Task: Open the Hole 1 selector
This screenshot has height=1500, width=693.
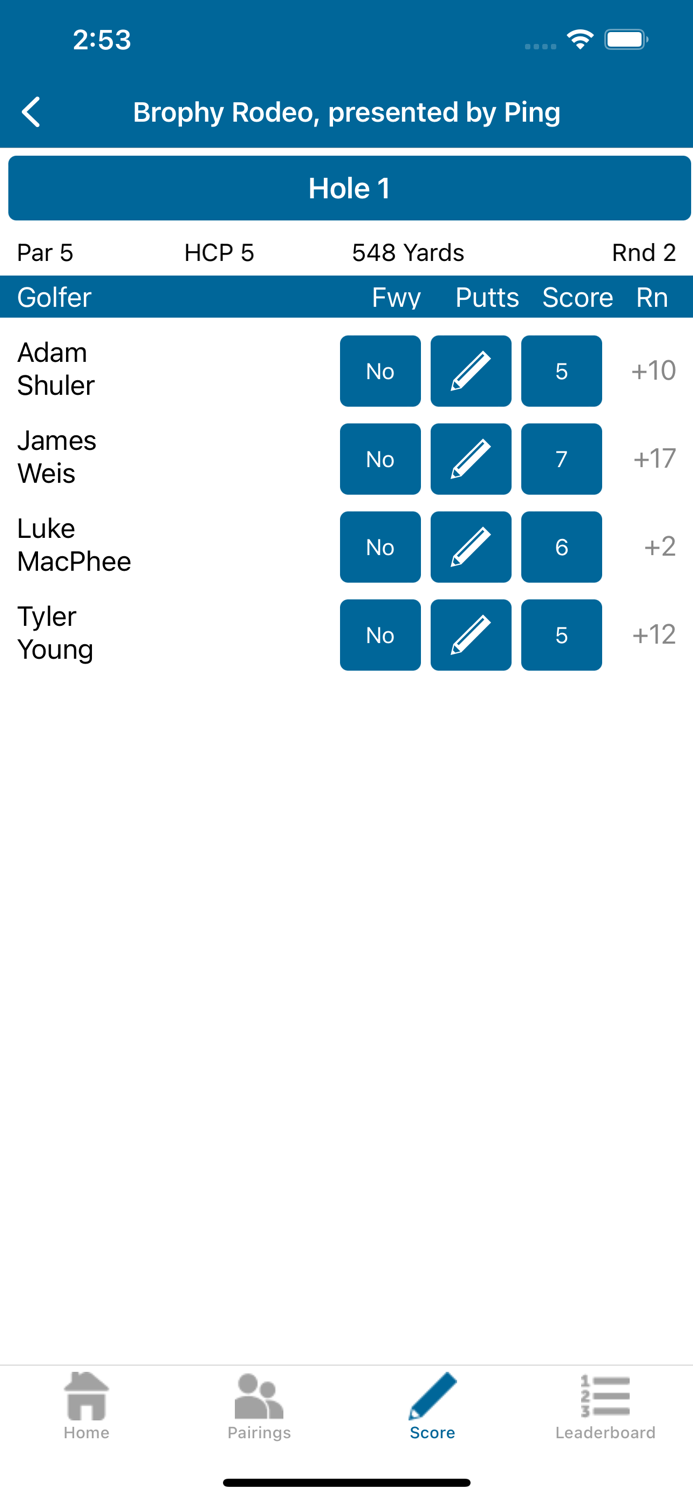Action: click(x=349, y=188)
